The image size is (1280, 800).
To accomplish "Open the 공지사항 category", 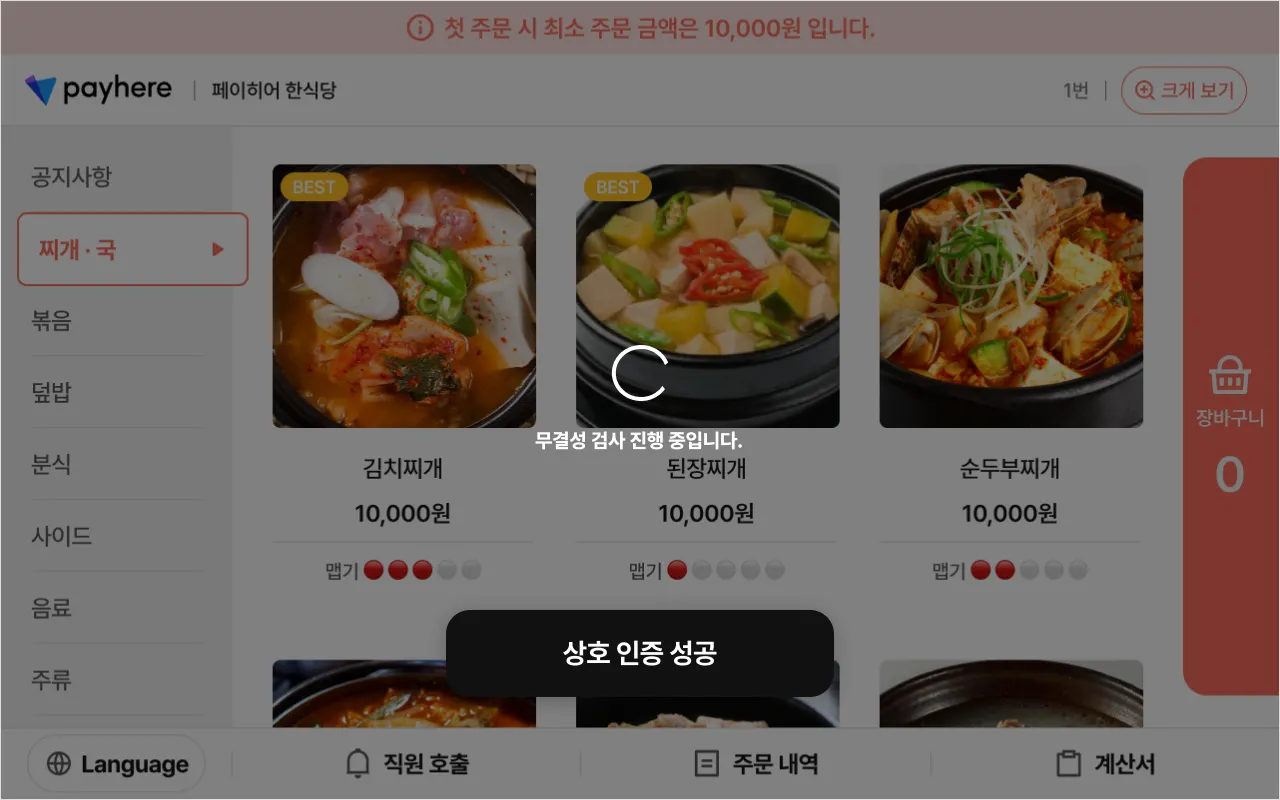I will pos(72,177).
